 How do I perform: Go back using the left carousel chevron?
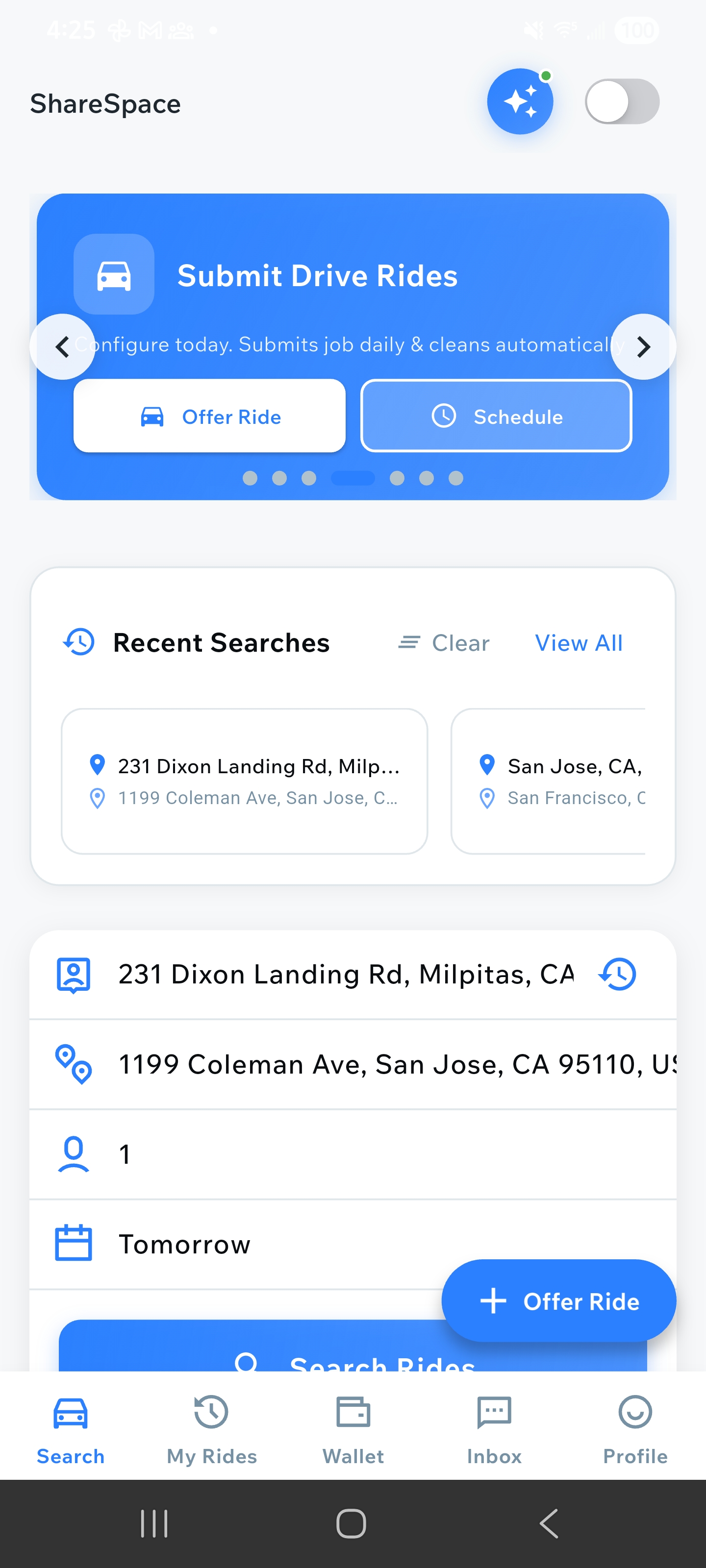[61, 347]
